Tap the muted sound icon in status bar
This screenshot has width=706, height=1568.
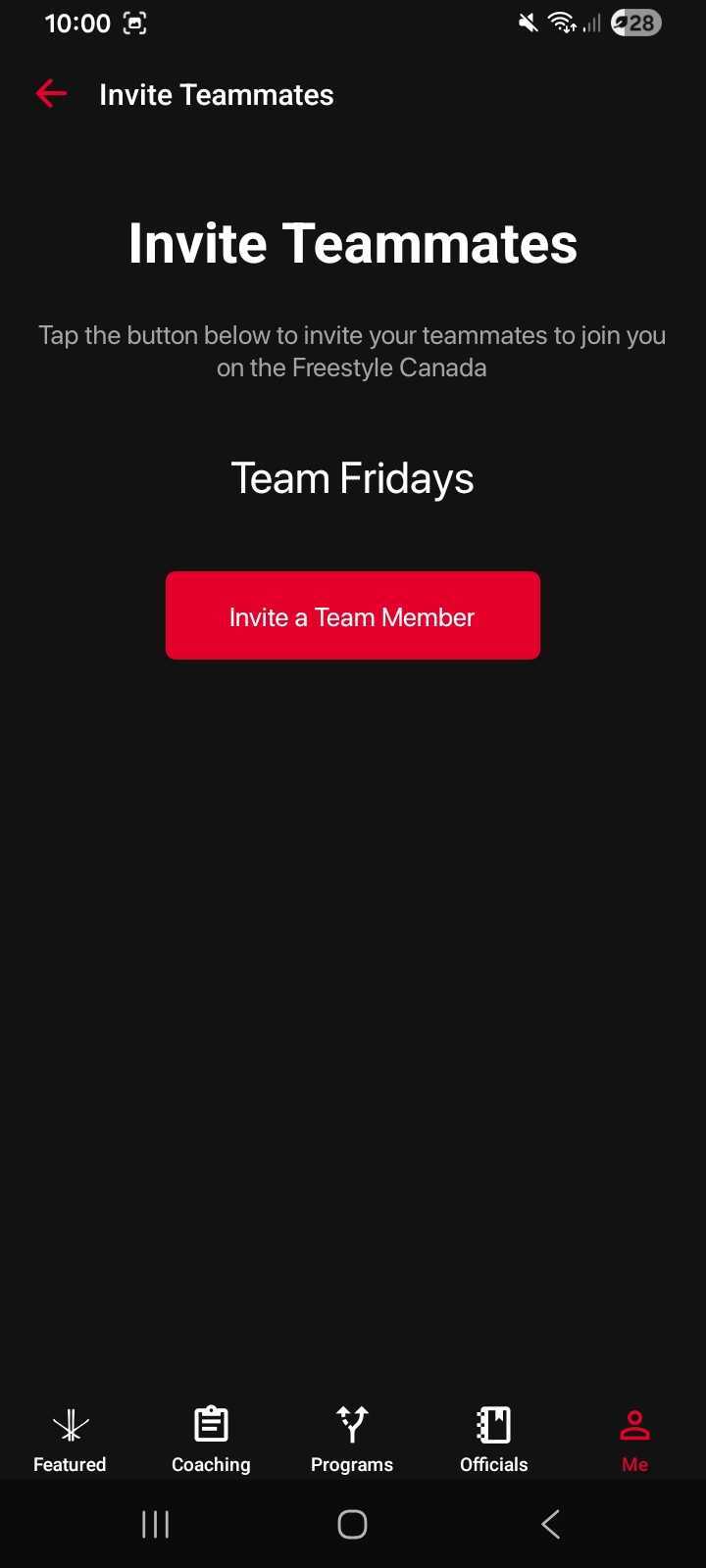pyautogui.click(x=526, y=23)
